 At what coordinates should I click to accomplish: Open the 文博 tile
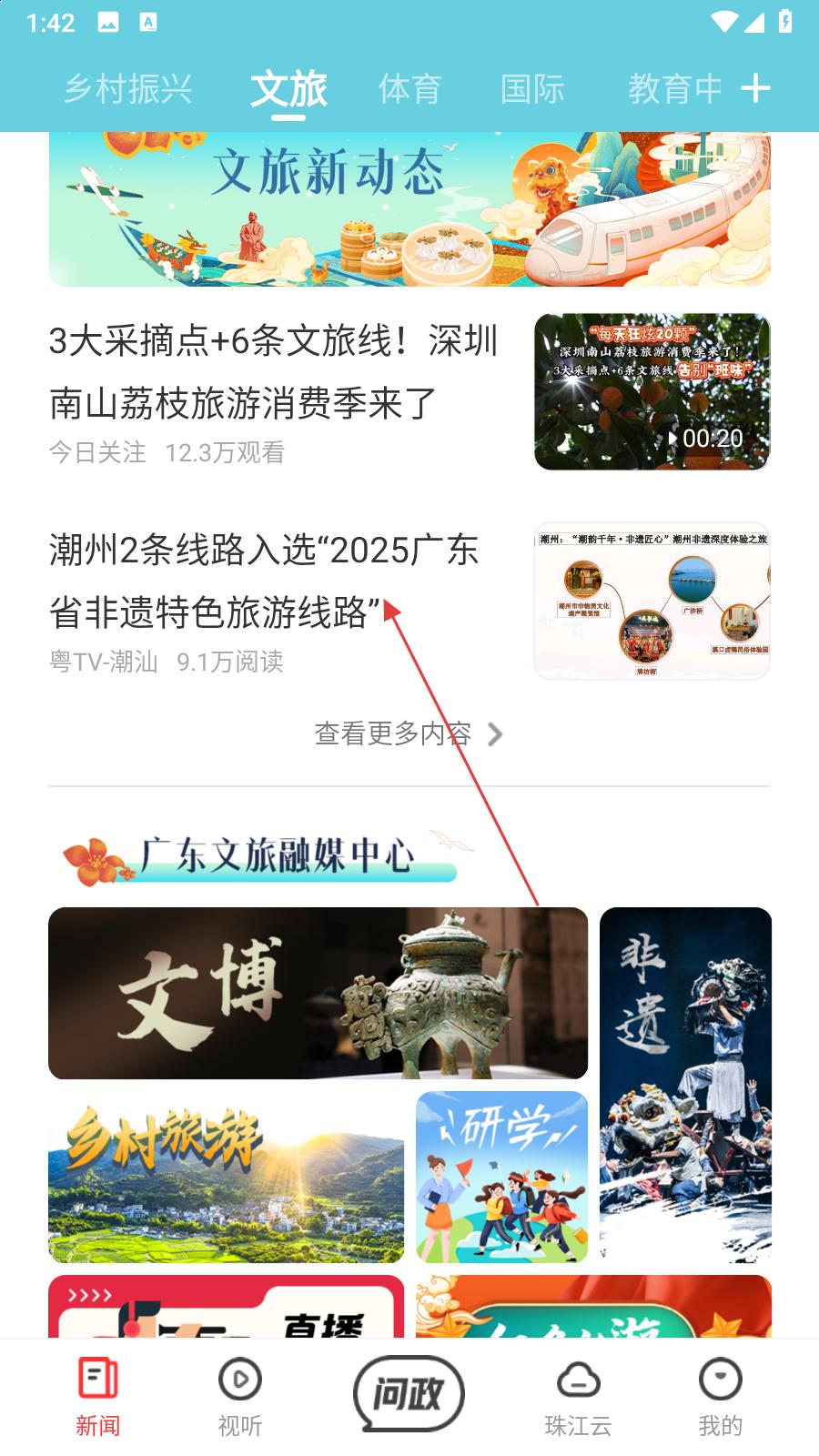pos(318,993)
